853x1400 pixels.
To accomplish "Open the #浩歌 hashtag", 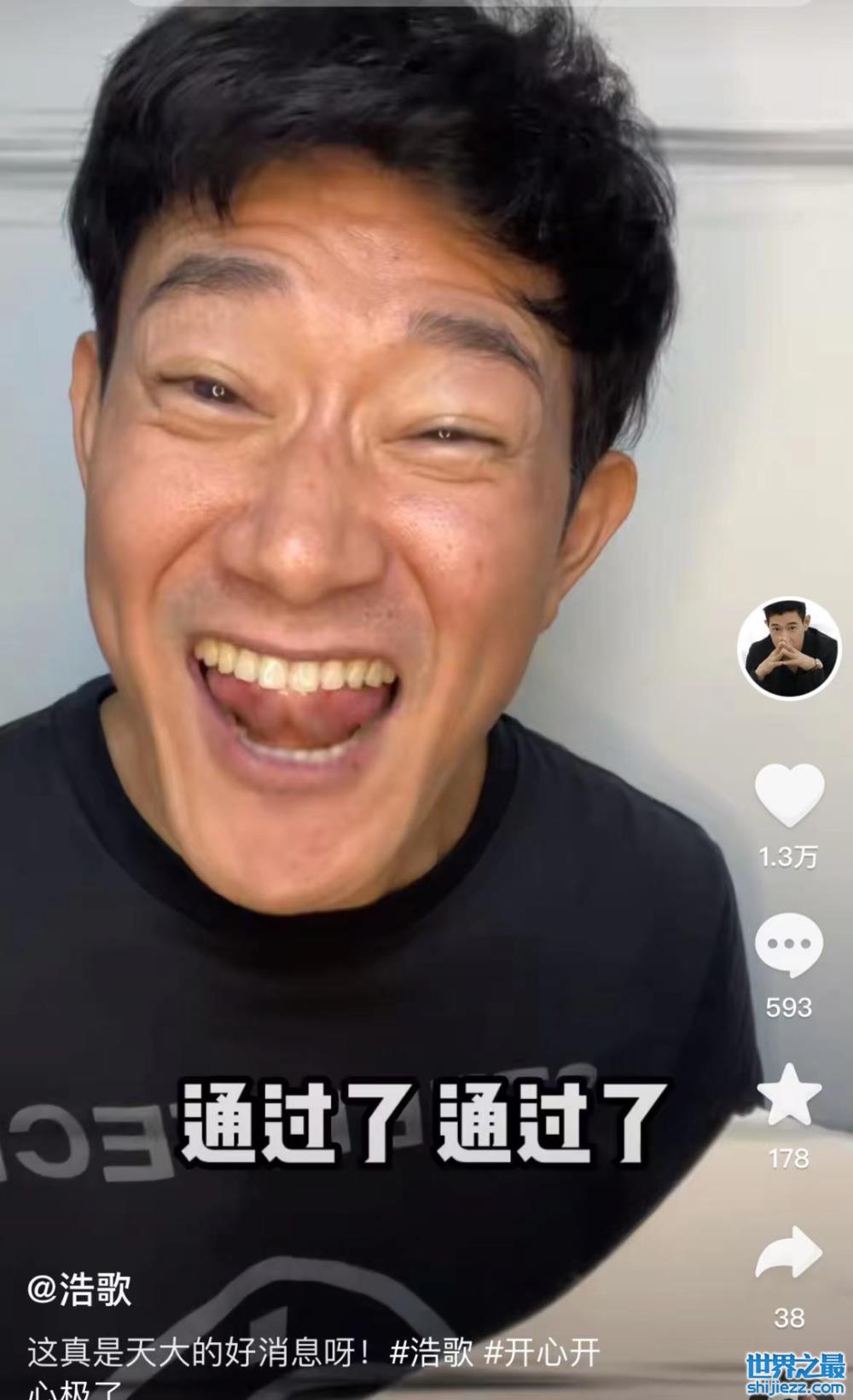I will pyautogui.click(x=432, y=1353).
